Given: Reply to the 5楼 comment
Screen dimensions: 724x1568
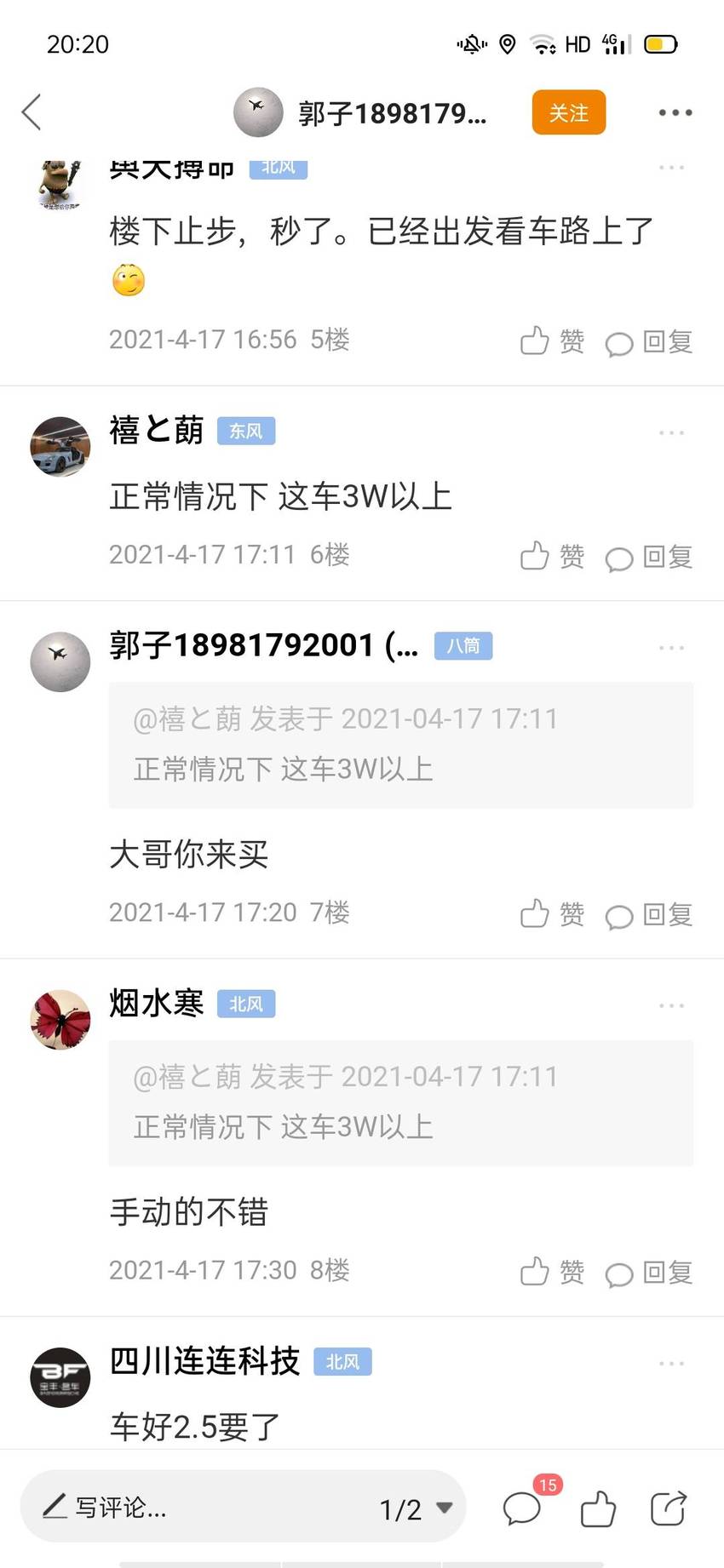Looking at the screenshot, I should pyautogui.click(x=648, y=342).
